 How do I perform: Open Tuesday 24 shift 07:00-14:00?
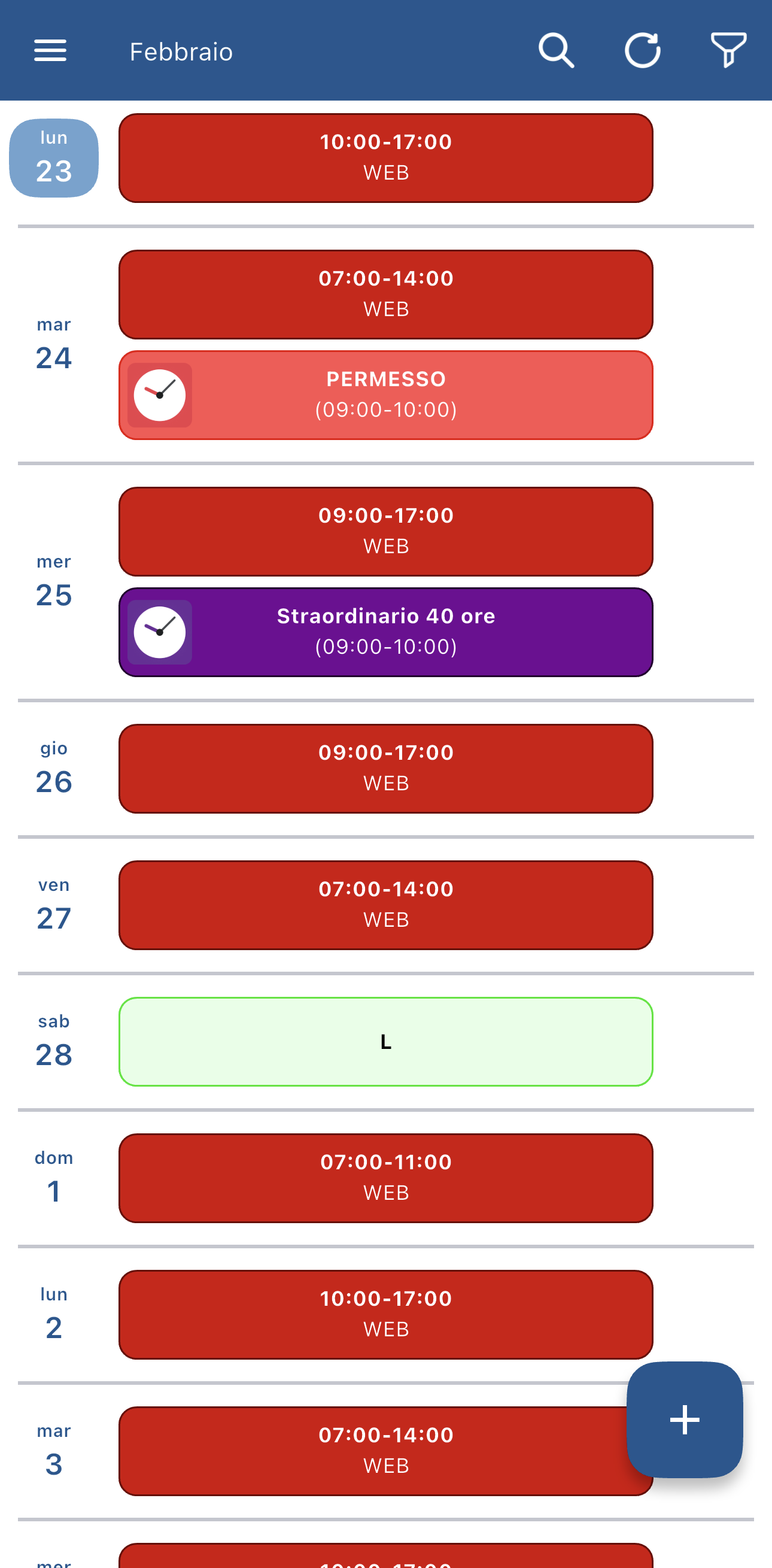(385, 294)
